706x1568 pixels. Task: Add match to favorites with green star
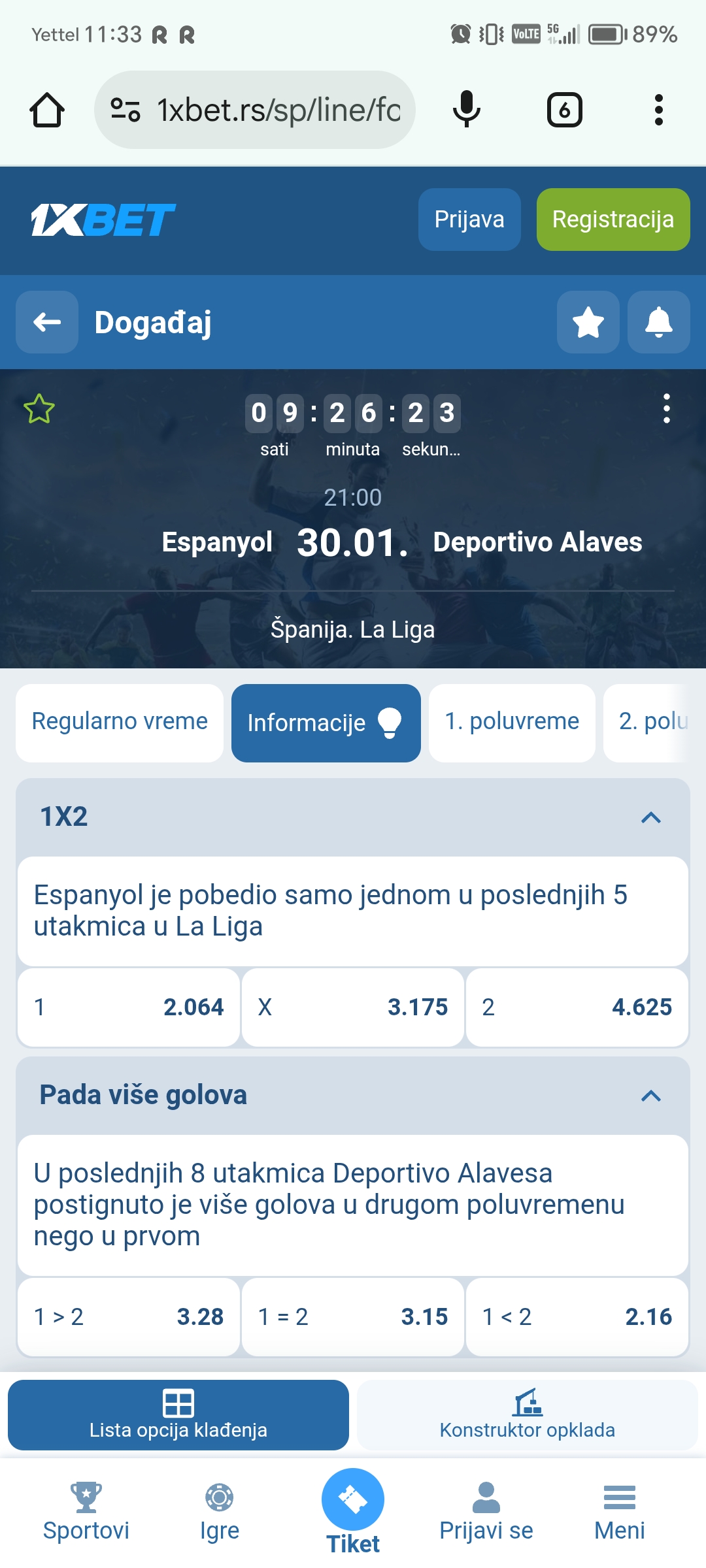pos(39,409)
